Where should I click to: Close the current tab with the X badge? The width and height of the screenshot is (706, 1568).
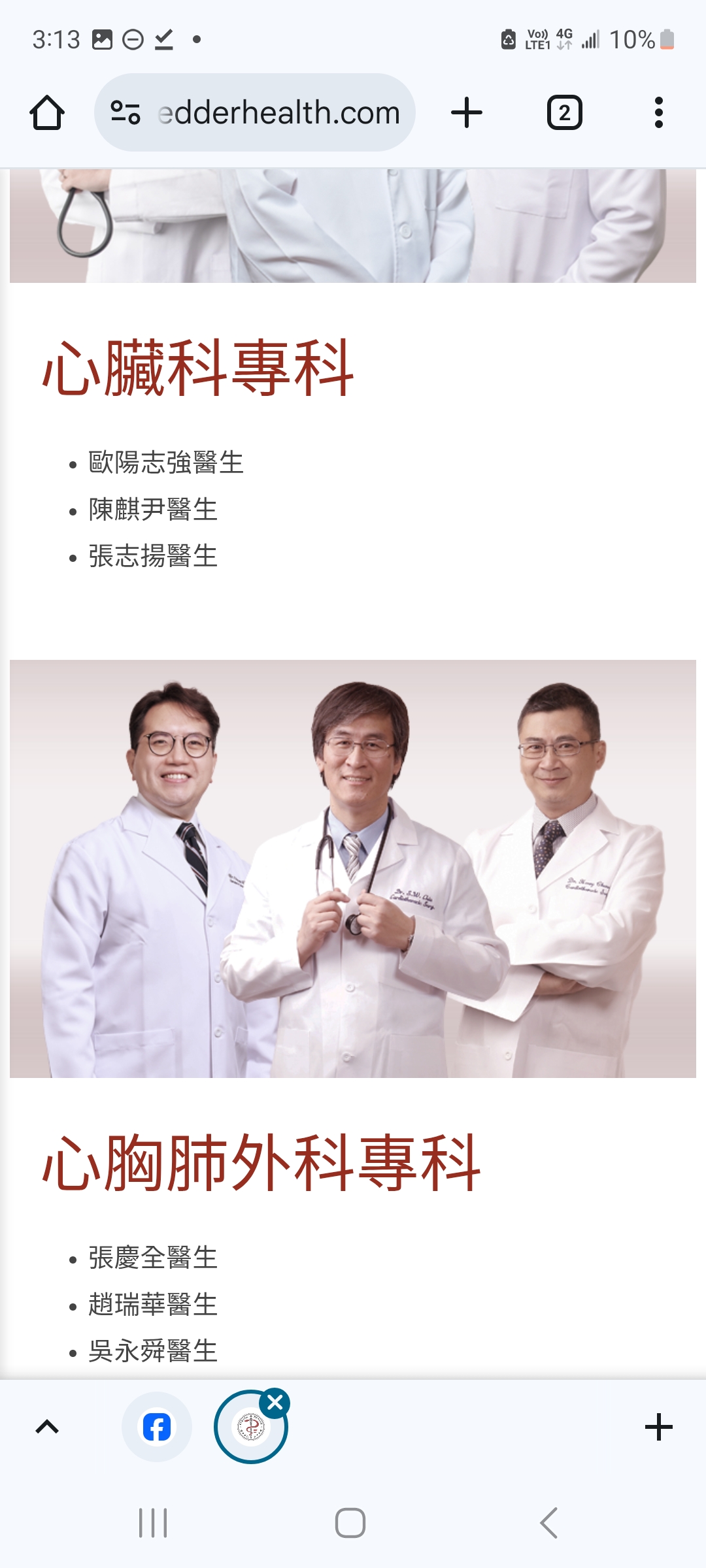275,1402
